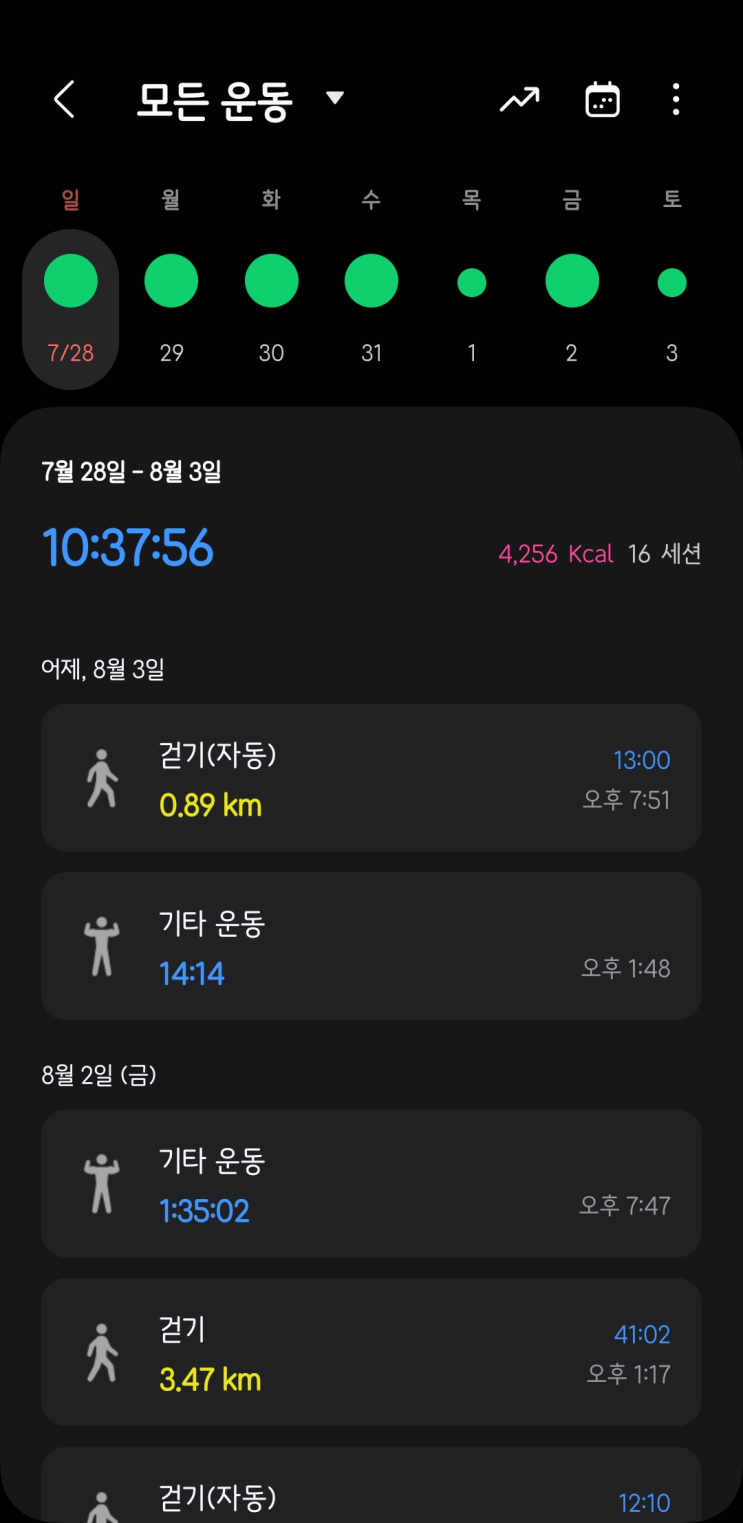Go back to the previous screen
This screenshot has width=743, height=1523.
click(x=64, y=100)
